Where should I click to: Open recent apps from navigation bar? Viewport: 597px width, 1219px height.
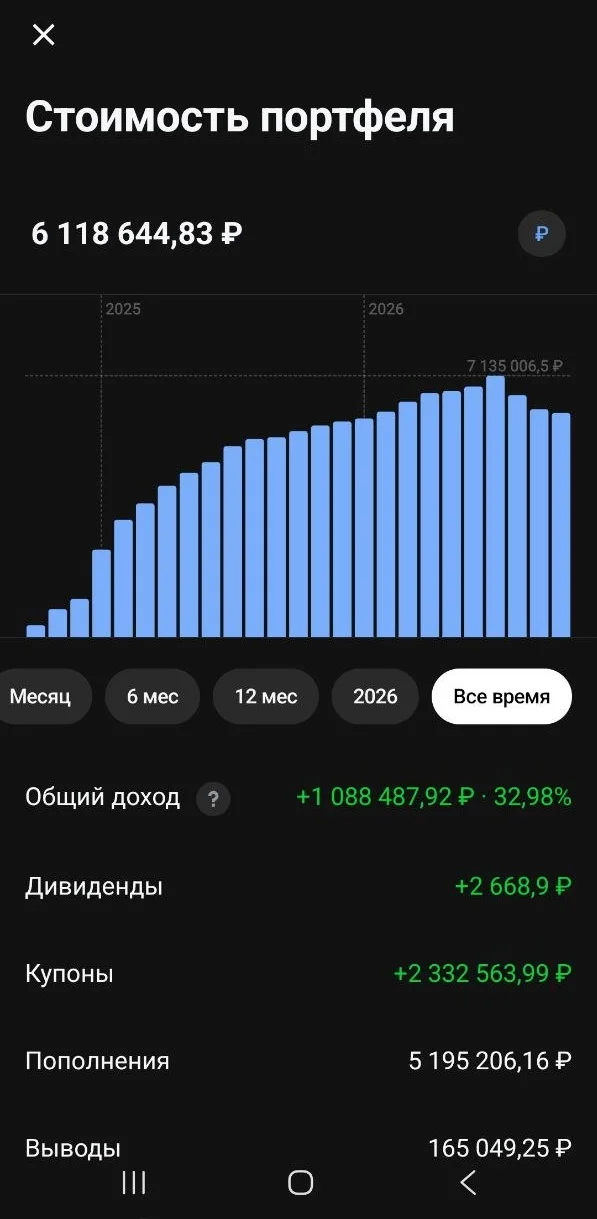pos(133,1183)
